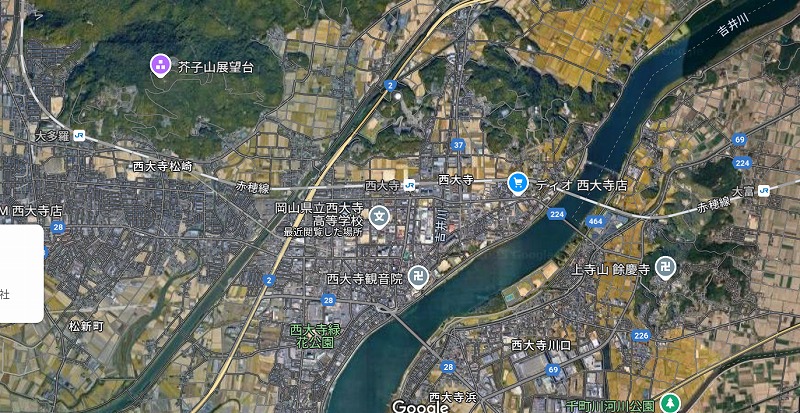The width and height of the screenshot is (800, 413).
Task: Open the 大富 station marker
Action: pos(762,190)
